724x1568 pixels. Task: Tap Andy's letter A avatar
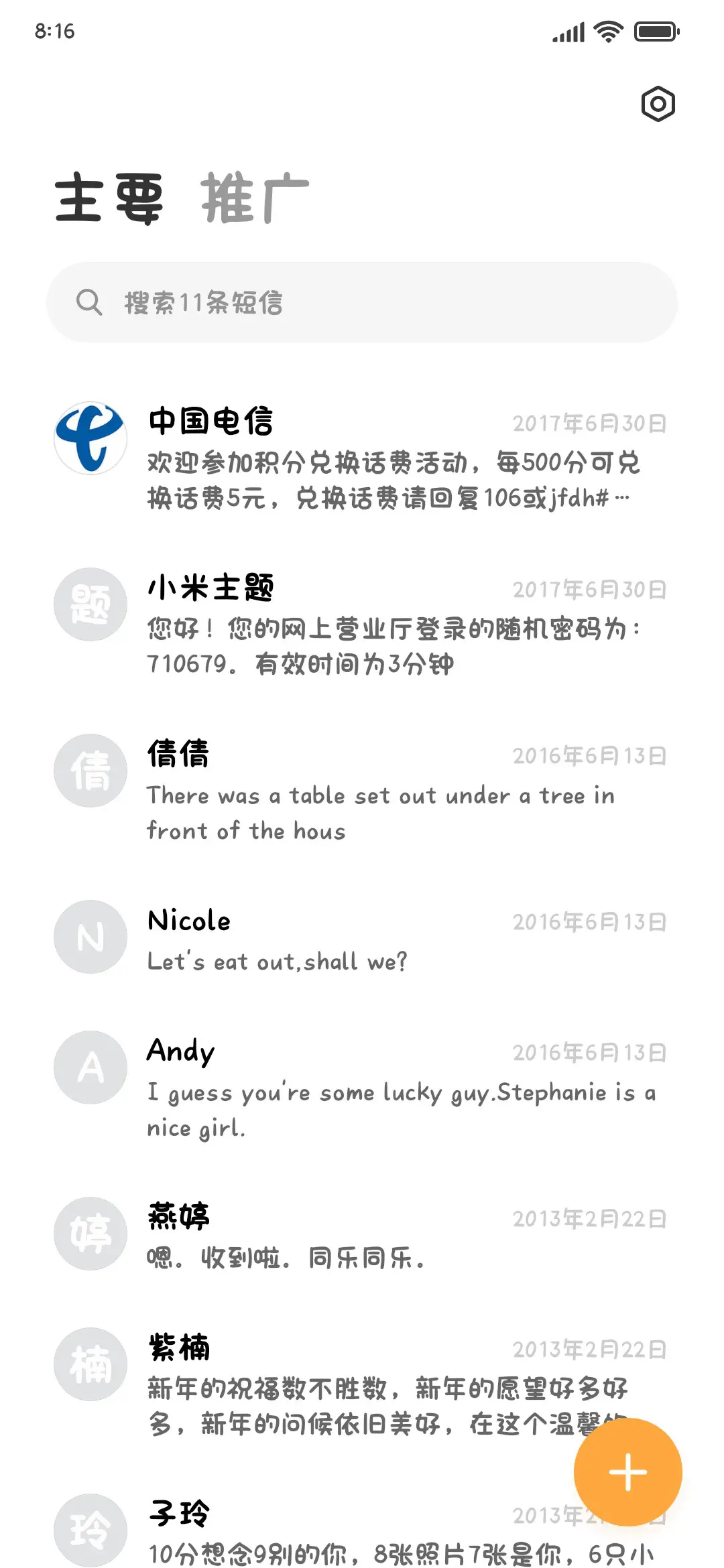[x=90, y=1068]
